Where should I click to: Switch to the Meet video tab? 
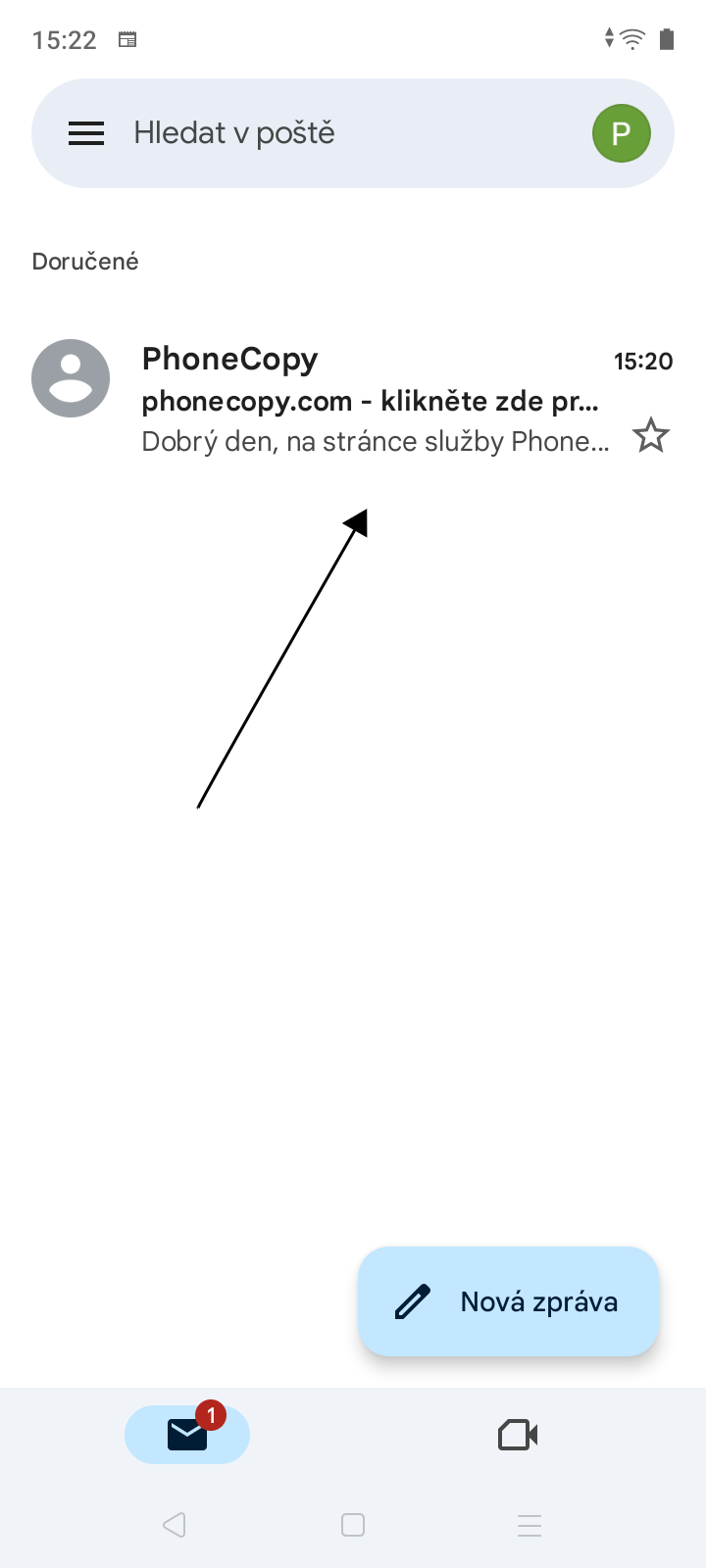tap(518, 1435)
